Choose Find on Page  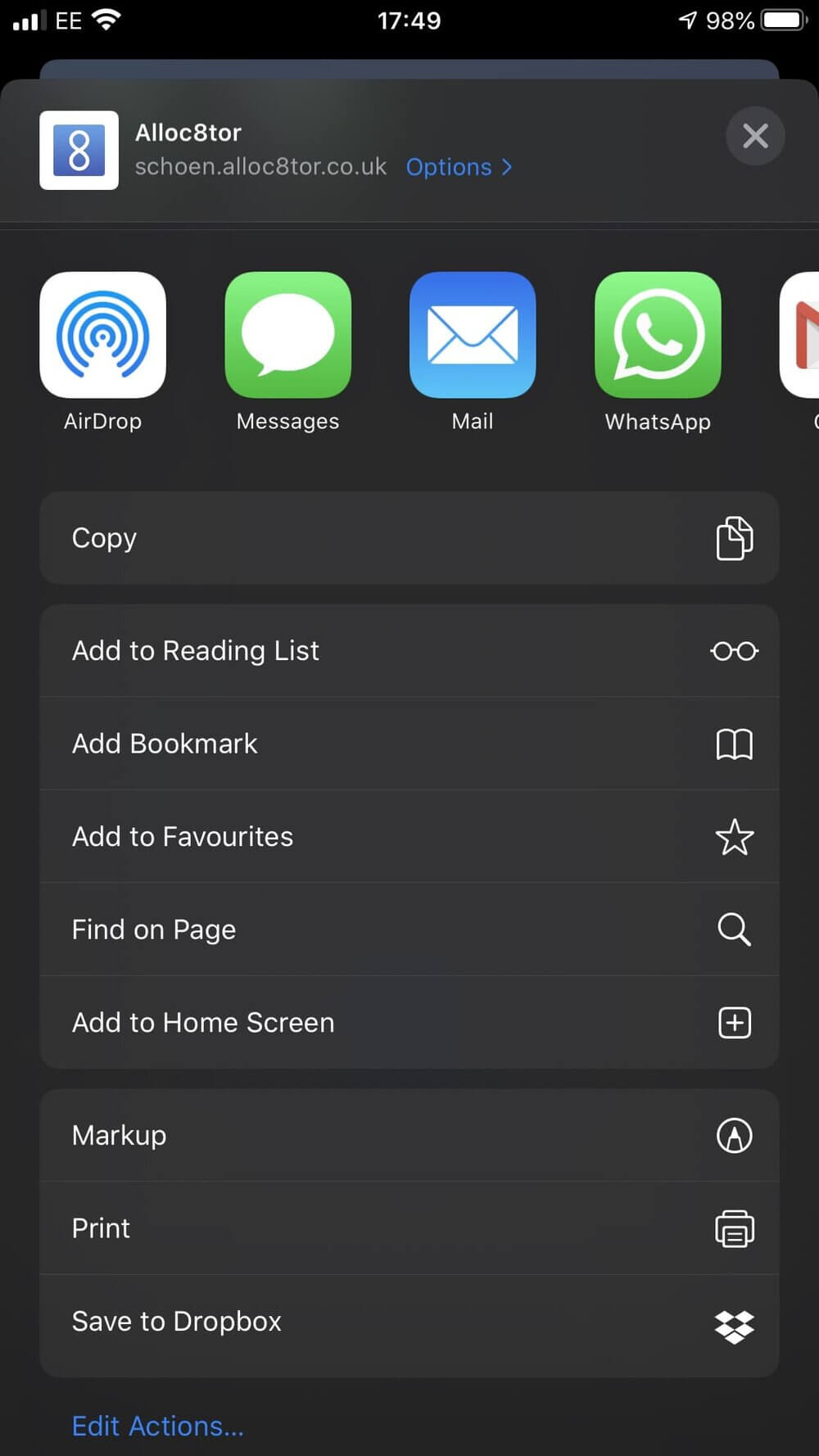tap(409, 929)
